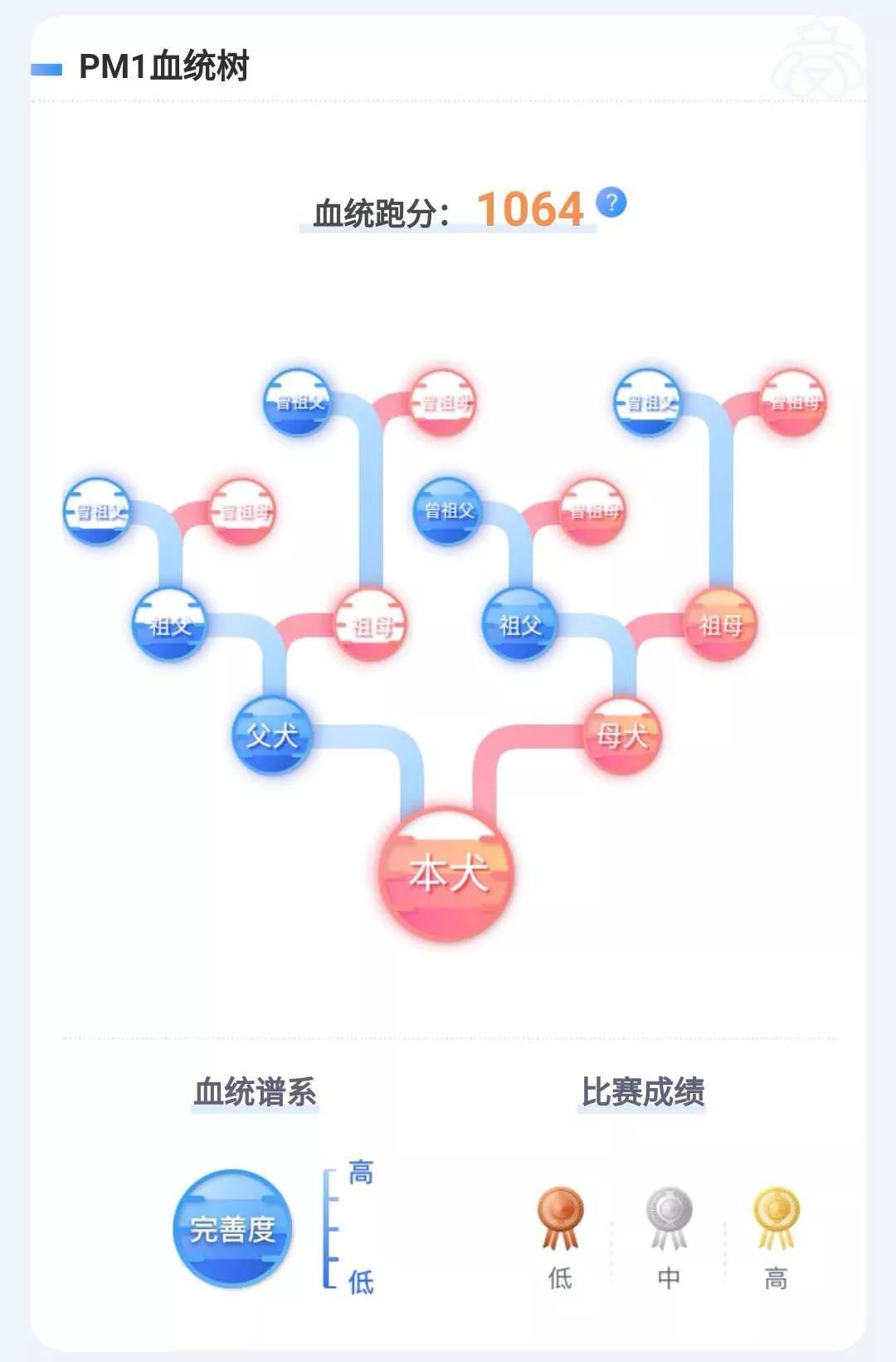Select the 父犬 node
This screenshot has height=1362, width=896.
272,735
